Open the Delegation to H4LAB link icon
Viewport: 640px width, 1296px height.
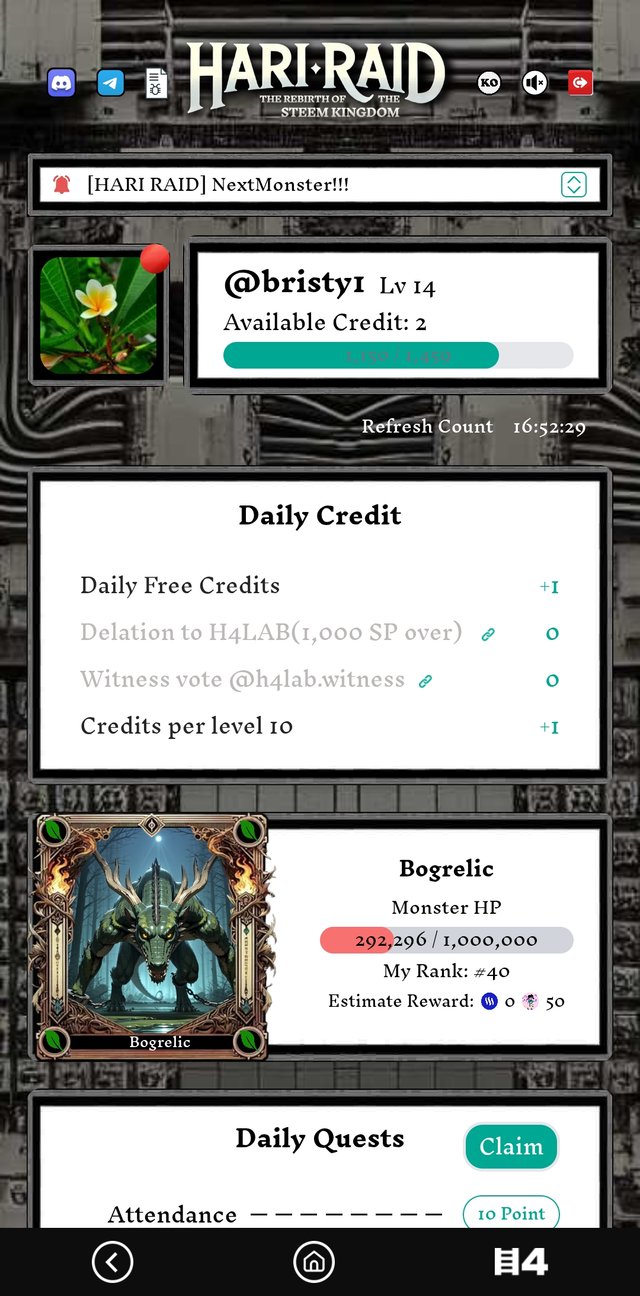[x=488, y=634]
